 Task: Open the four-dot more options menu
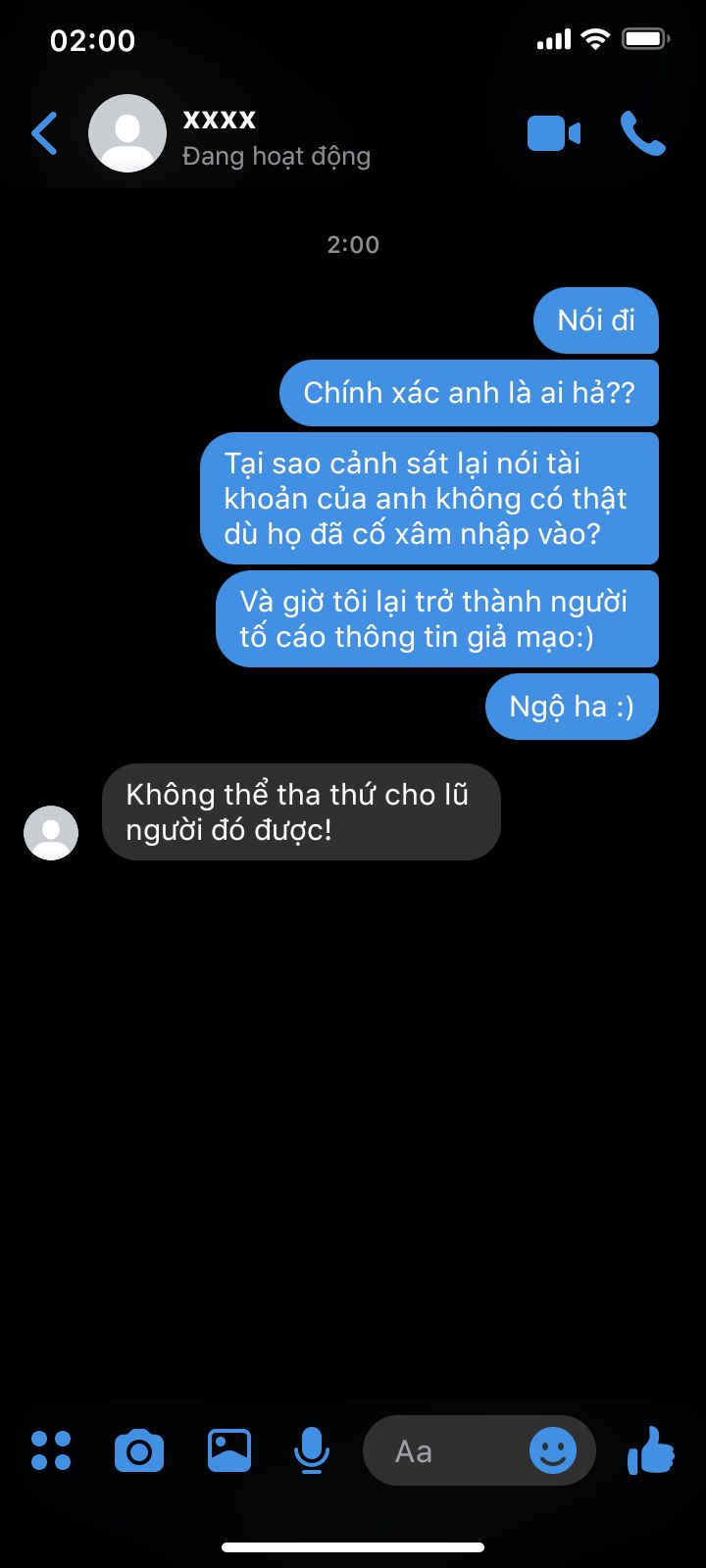[x=51, y=1450]
